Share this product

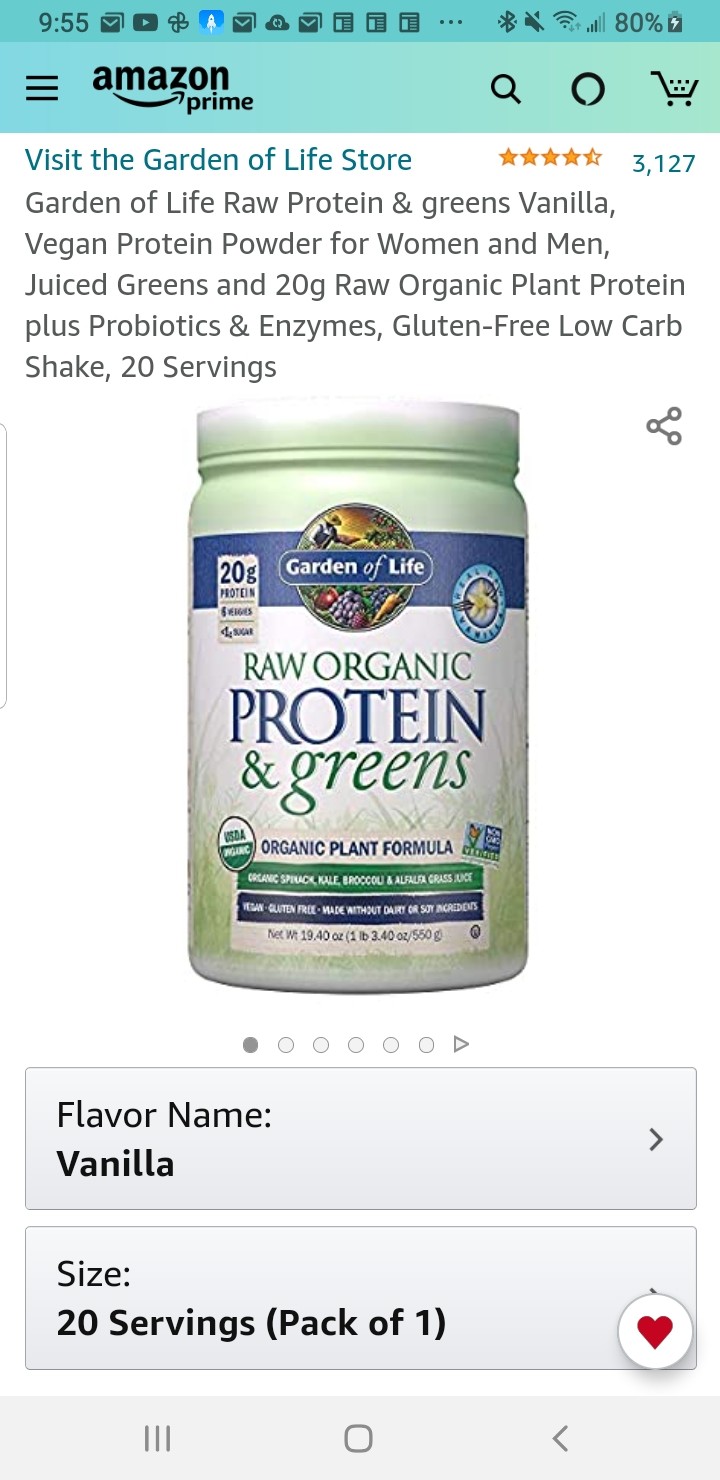click(x=664, y=426)
